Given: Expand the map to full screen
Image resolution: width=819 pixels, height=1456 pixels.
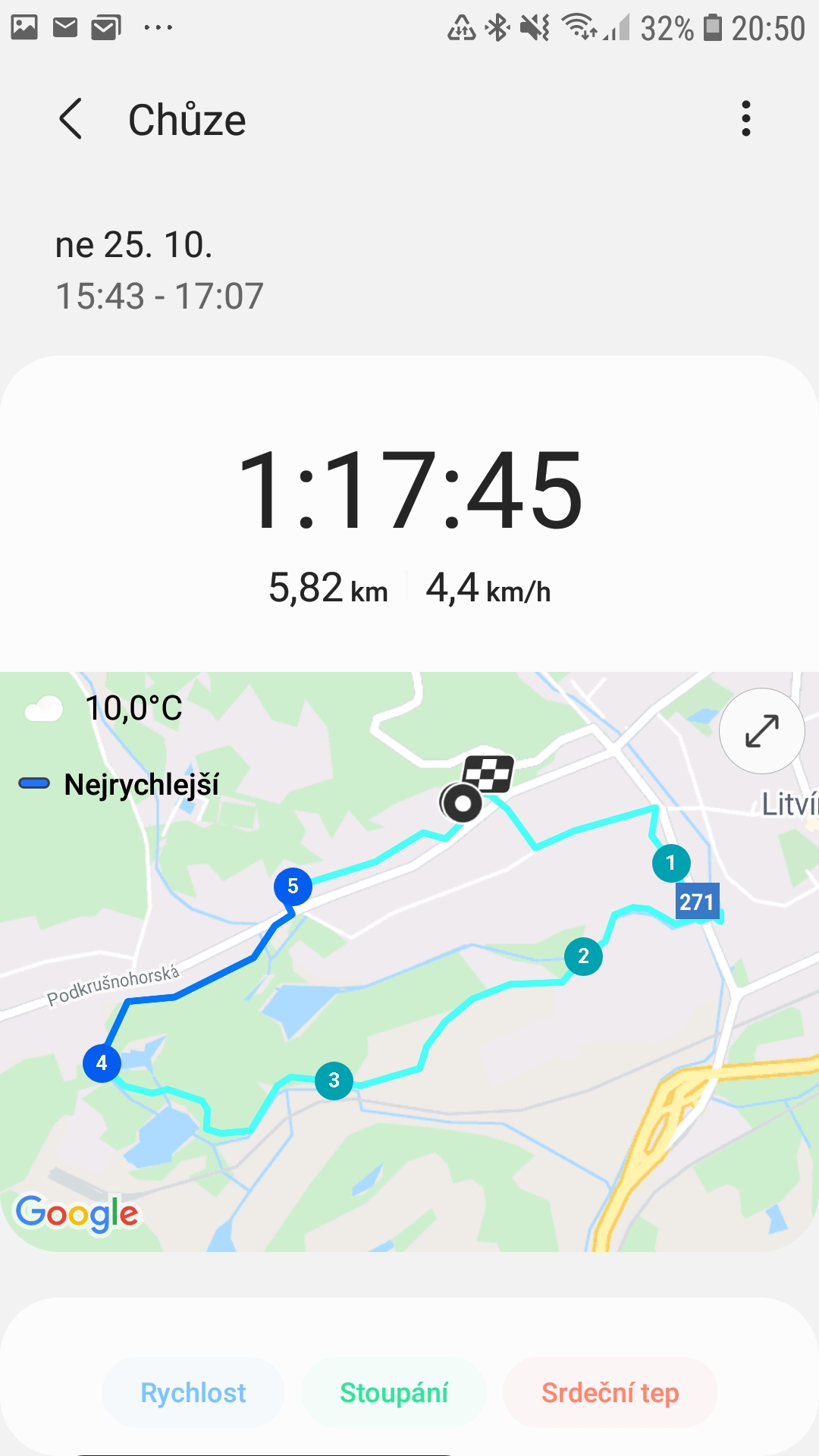Looking at the screenshot, I should tap(762, 731).
